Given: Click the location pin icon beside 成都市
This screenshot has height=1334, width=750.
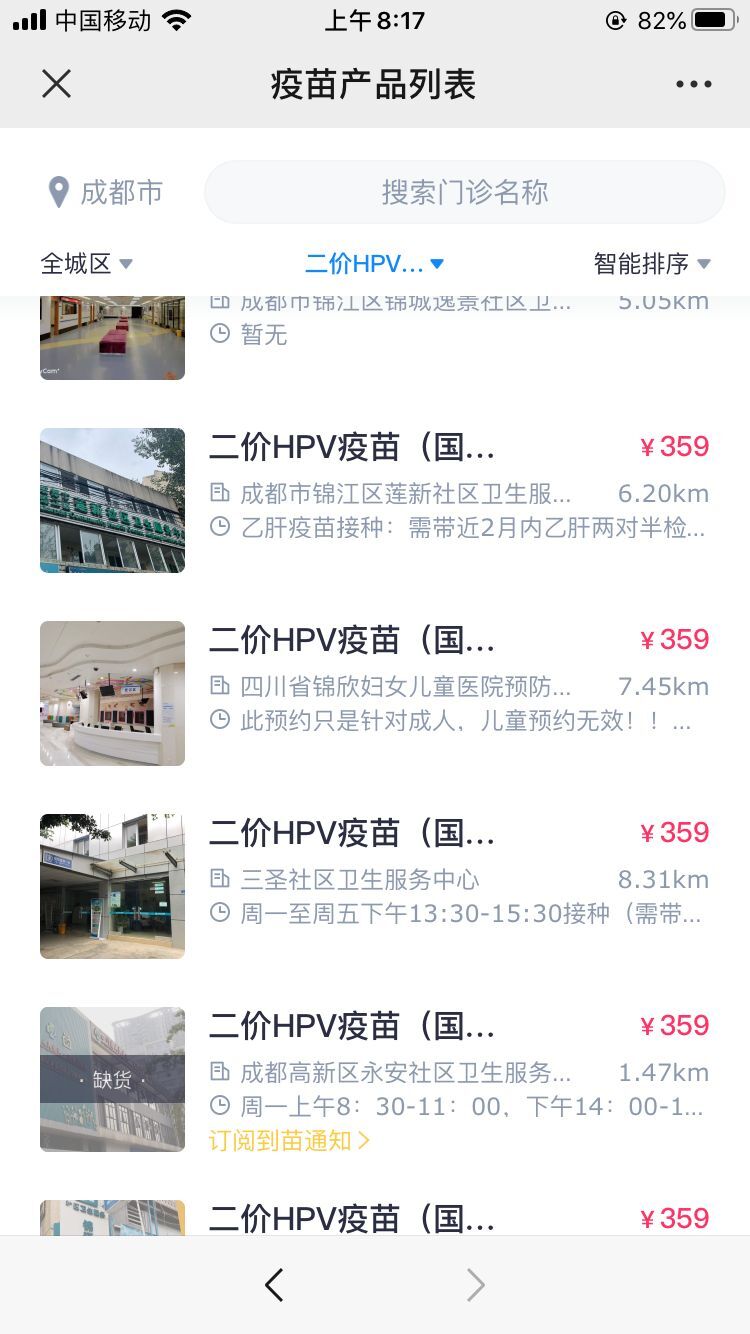Looking at the screenshot, I should (x=57, y=192).
